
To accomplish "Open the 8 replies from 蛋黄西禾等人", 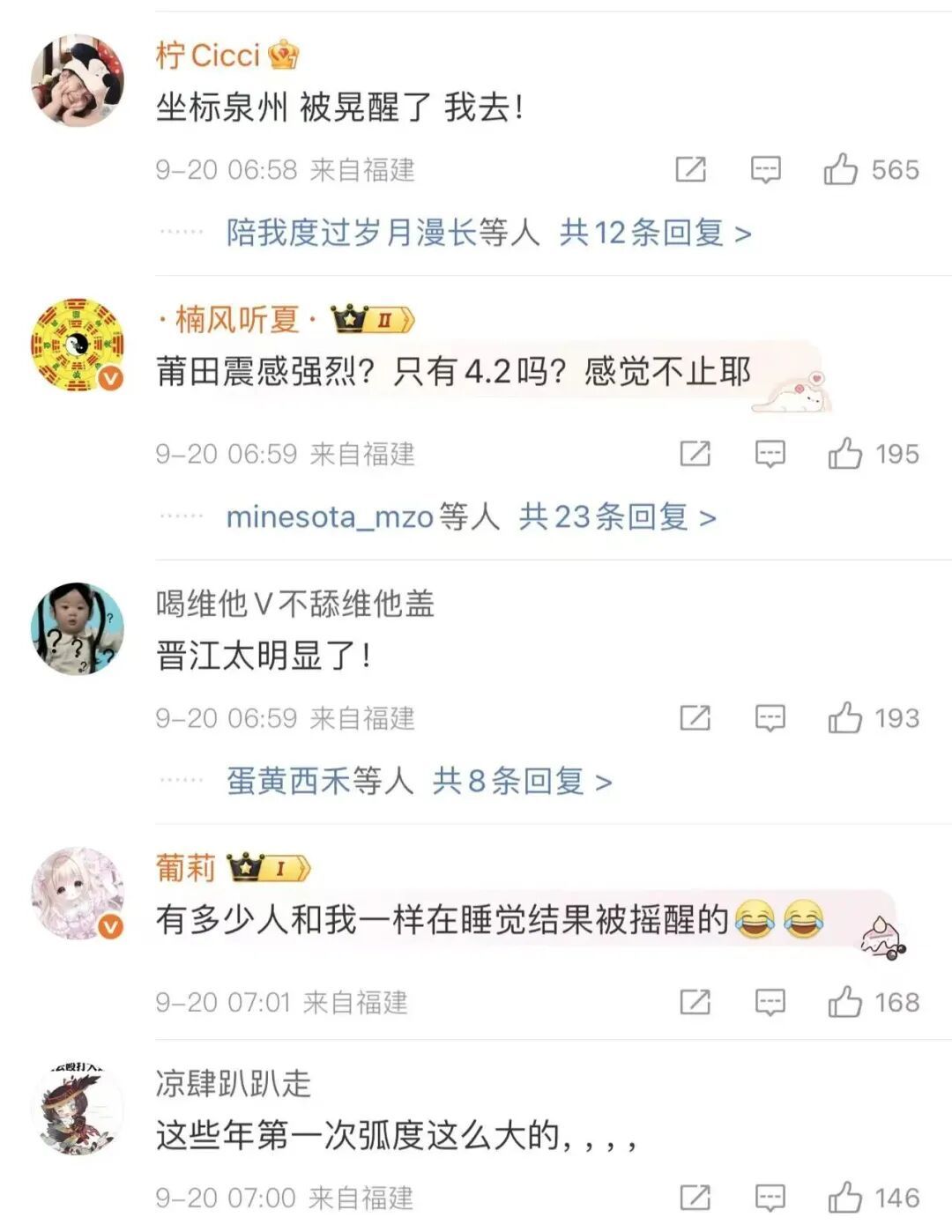I will coord(521,781).
